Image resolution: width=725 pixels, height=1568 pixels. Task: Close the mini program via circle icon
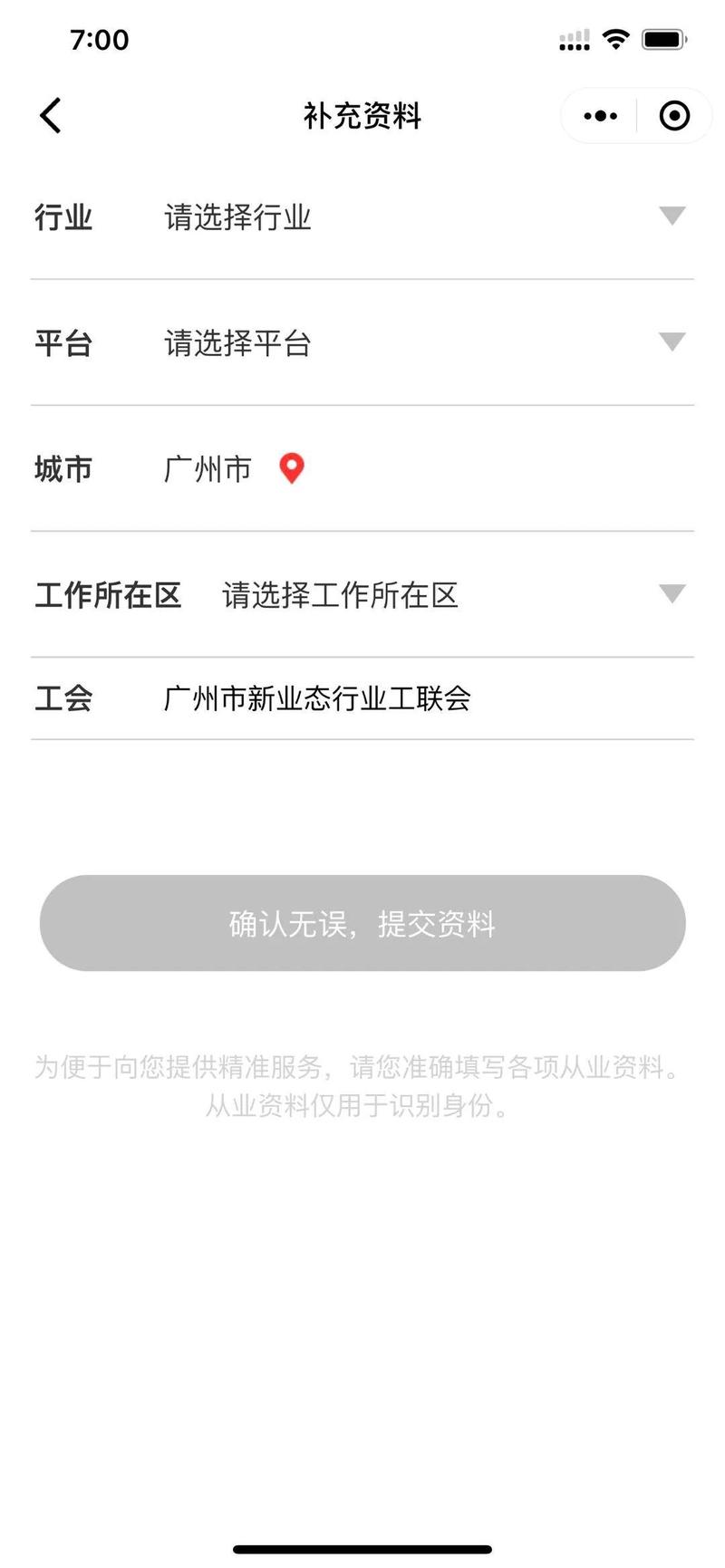point(674,116)
